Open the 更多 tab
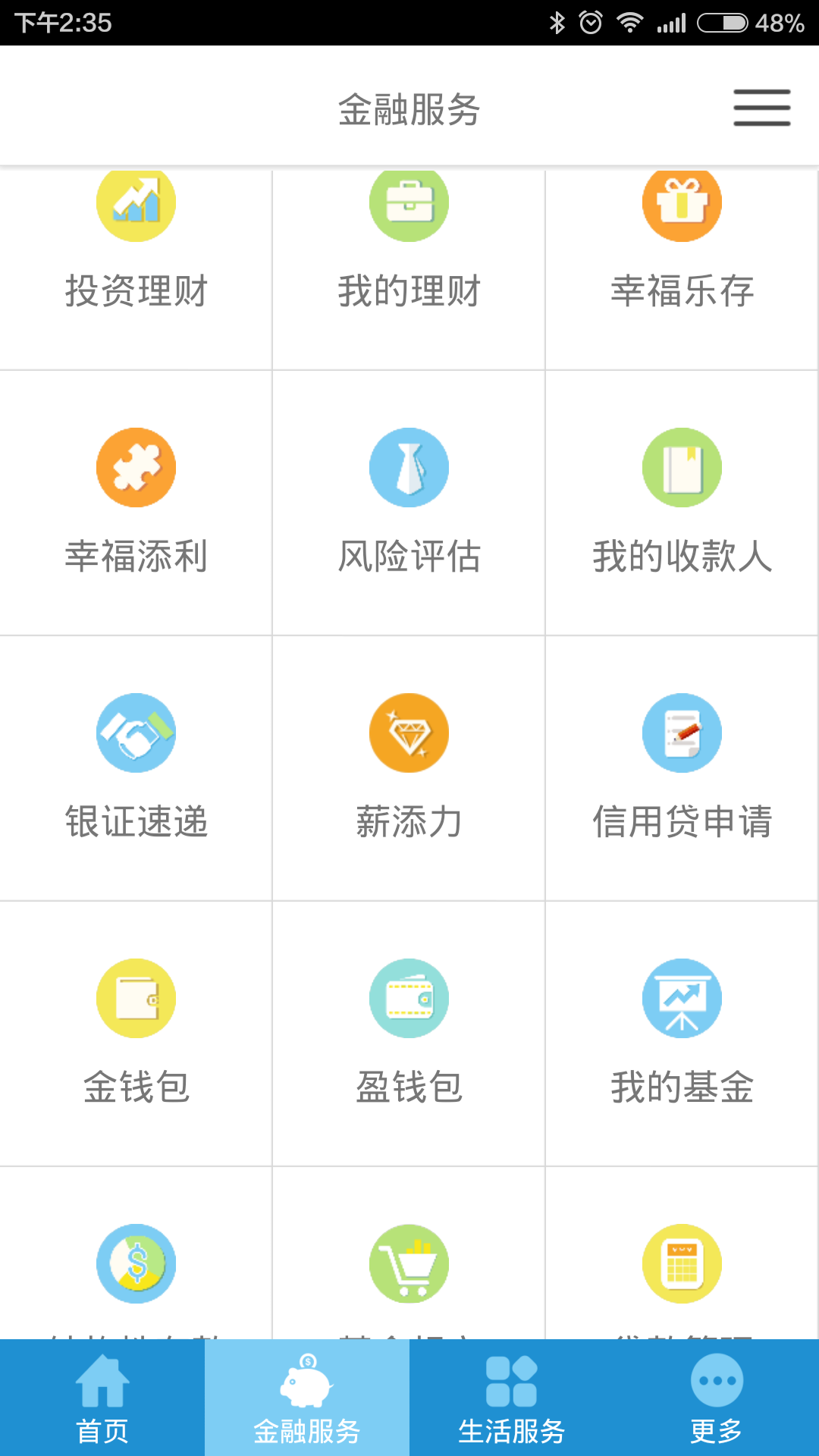Image resolution: width=819 pixels, height=1456 pixels. (x=717, y=1398)
